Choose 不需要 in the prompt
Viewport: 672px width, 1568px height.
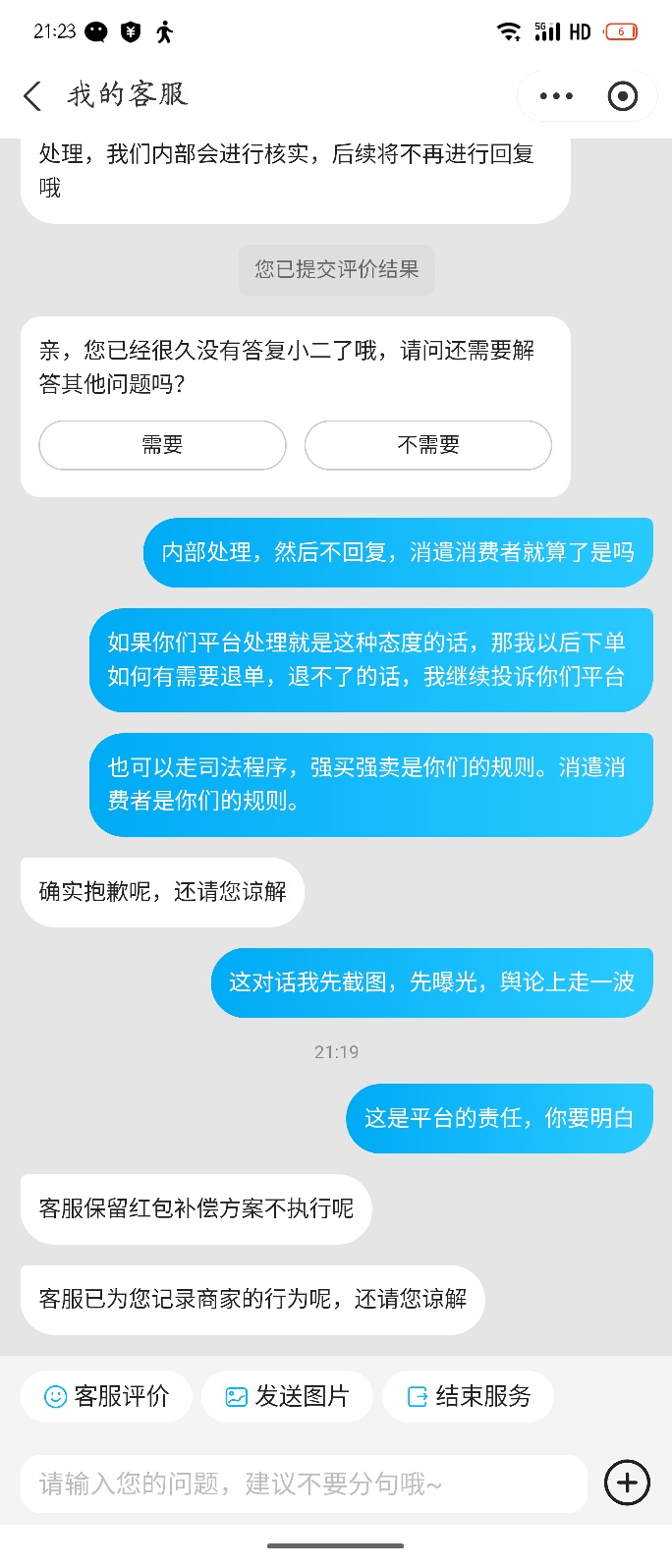coord(428,445)
